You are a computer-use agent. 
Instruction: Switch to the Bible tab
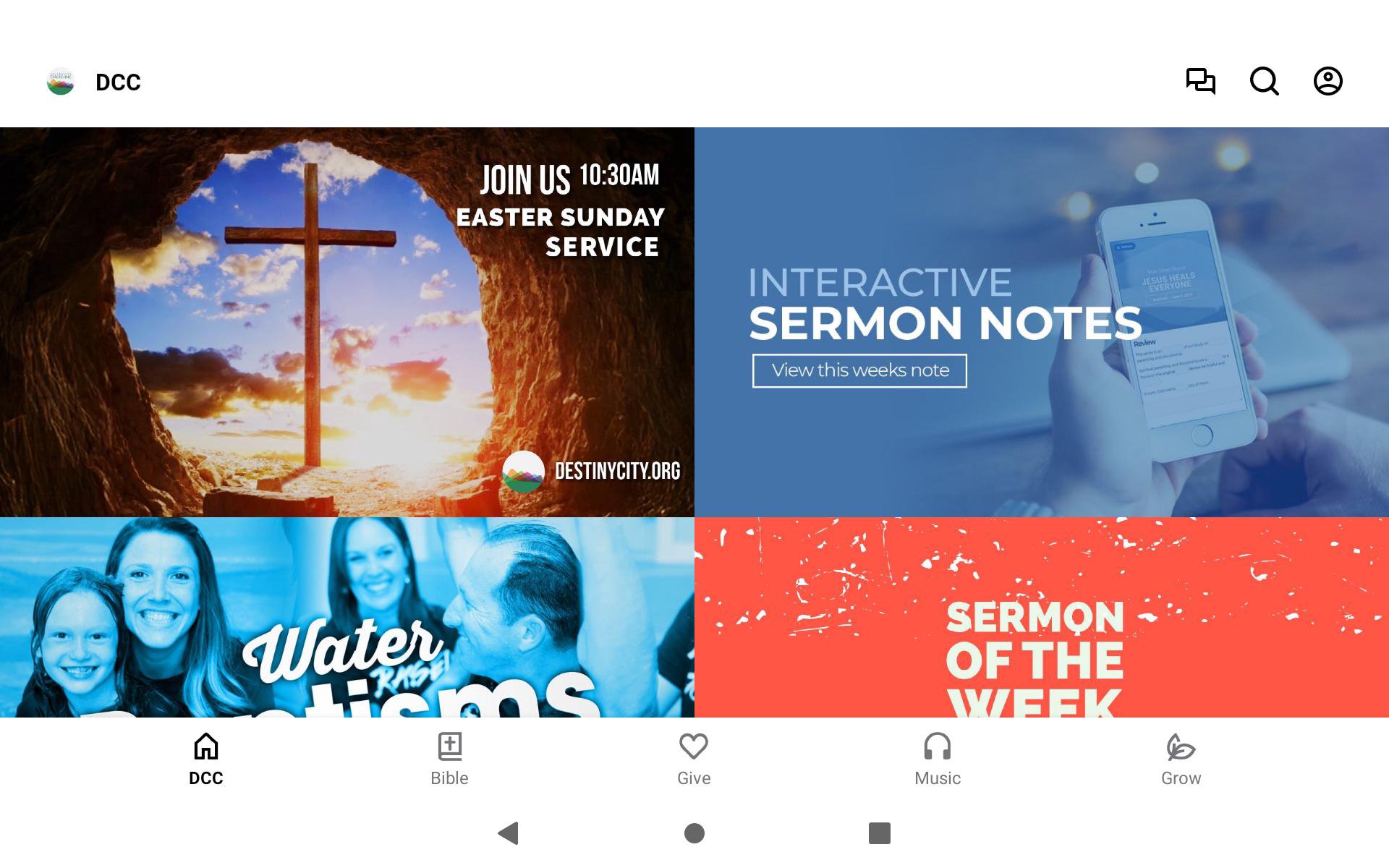click(x=449, y=759)
